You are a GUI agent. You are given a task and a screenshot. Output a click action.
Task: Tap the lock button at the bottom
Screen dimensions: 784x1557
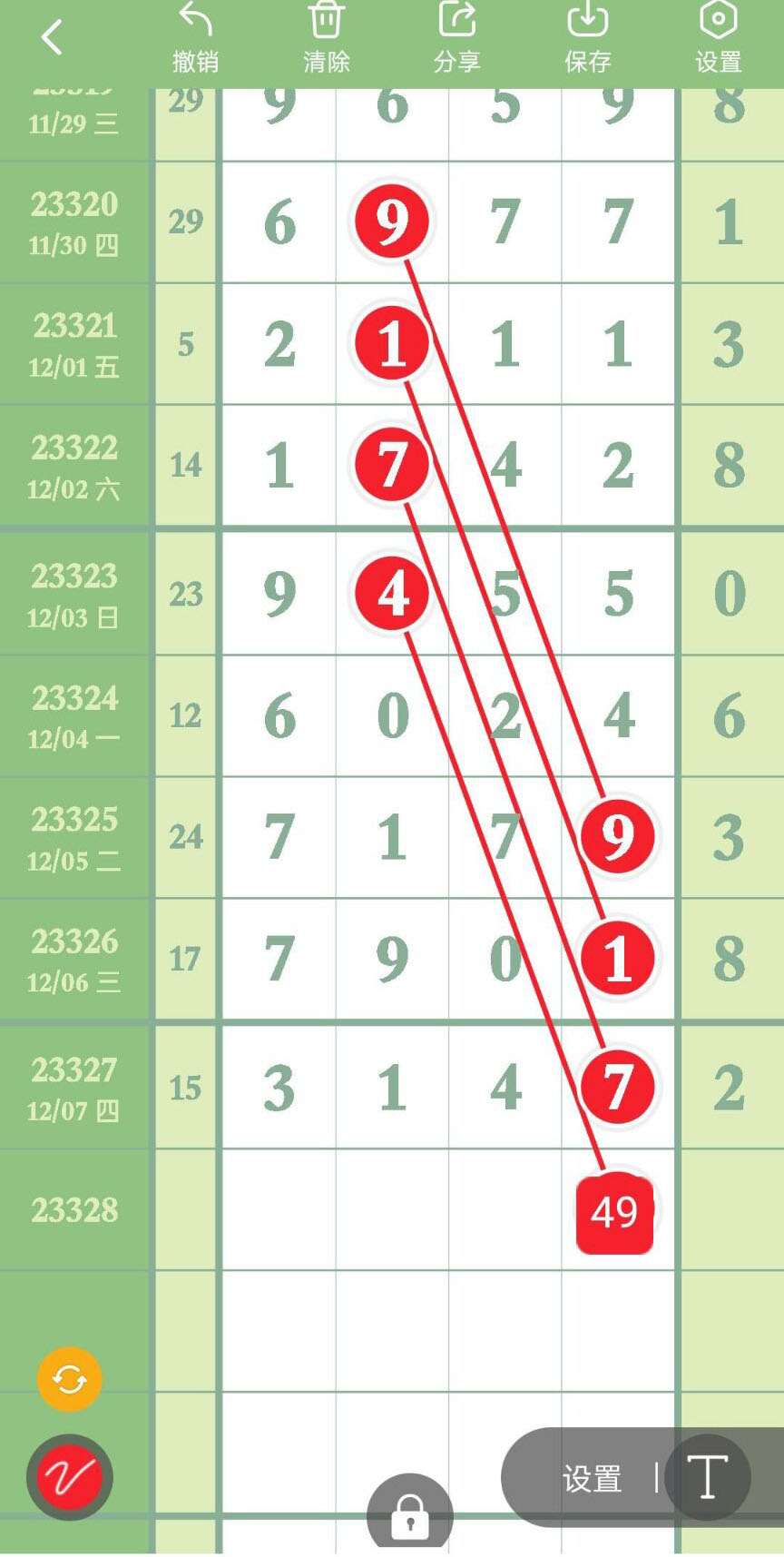click(410, 1512)
